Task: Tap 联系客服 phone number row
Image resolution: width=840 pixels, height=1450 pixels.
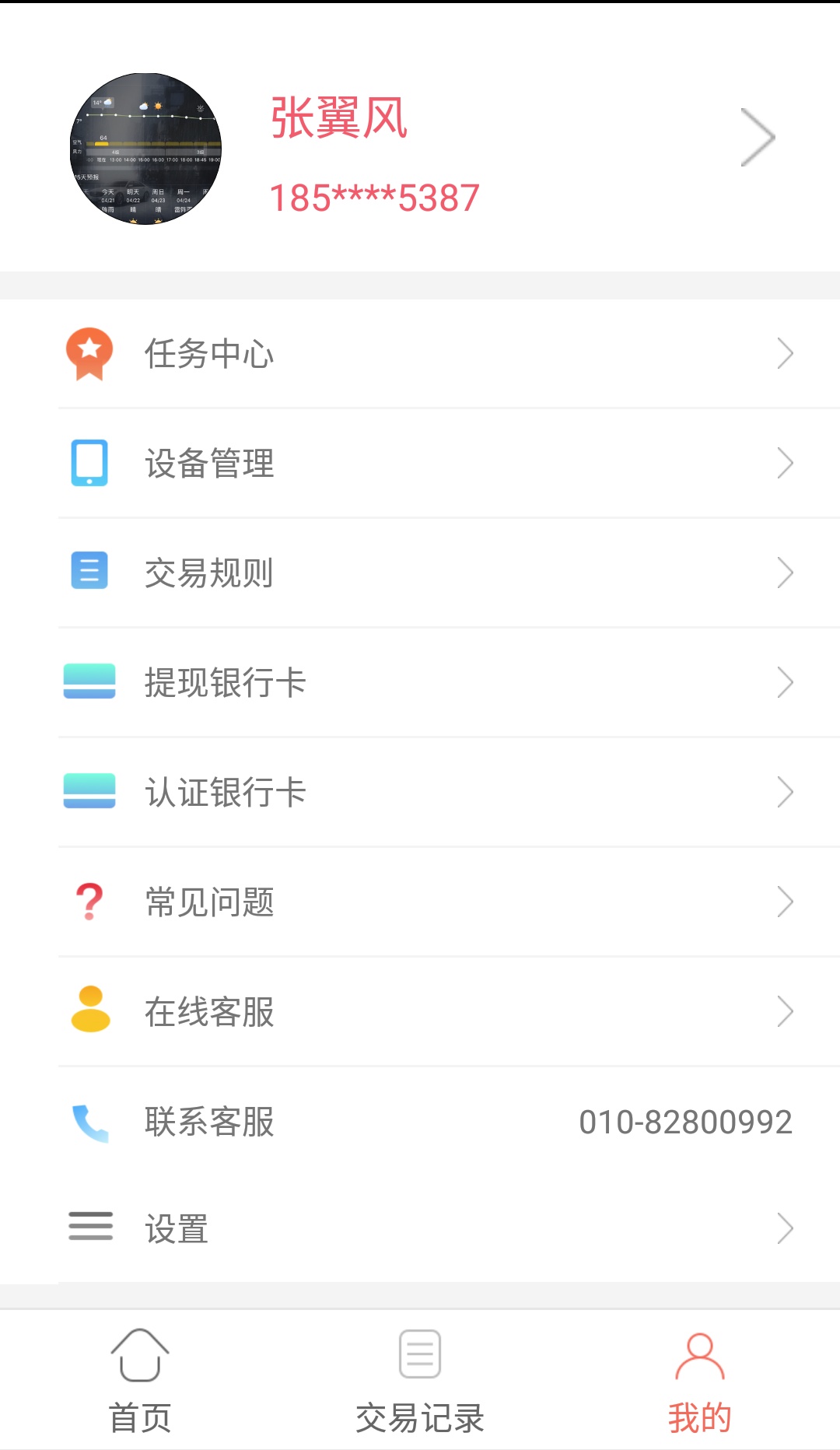Action: pos(420,1122)
